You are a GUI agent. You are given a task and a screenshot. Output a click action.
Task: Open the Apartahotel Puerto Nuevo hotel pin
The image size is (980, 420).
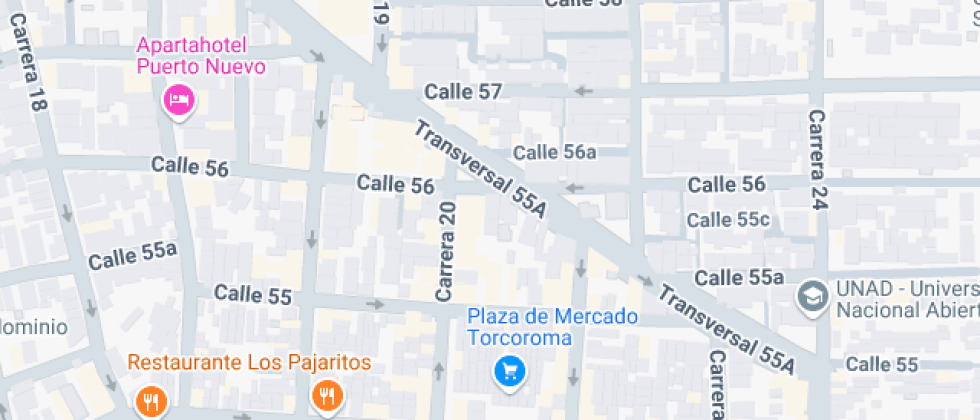coord(179,98)
